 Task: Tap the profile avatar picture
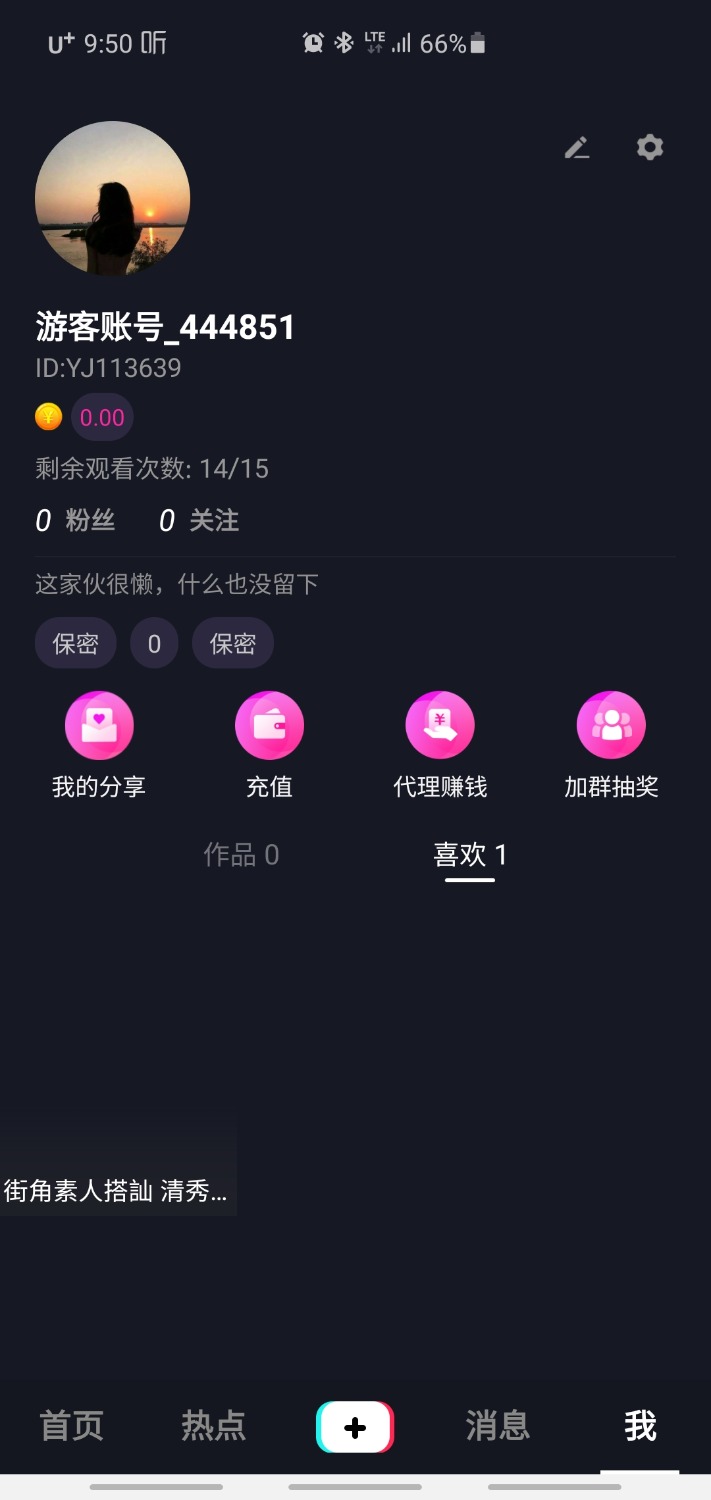[112, 199]
